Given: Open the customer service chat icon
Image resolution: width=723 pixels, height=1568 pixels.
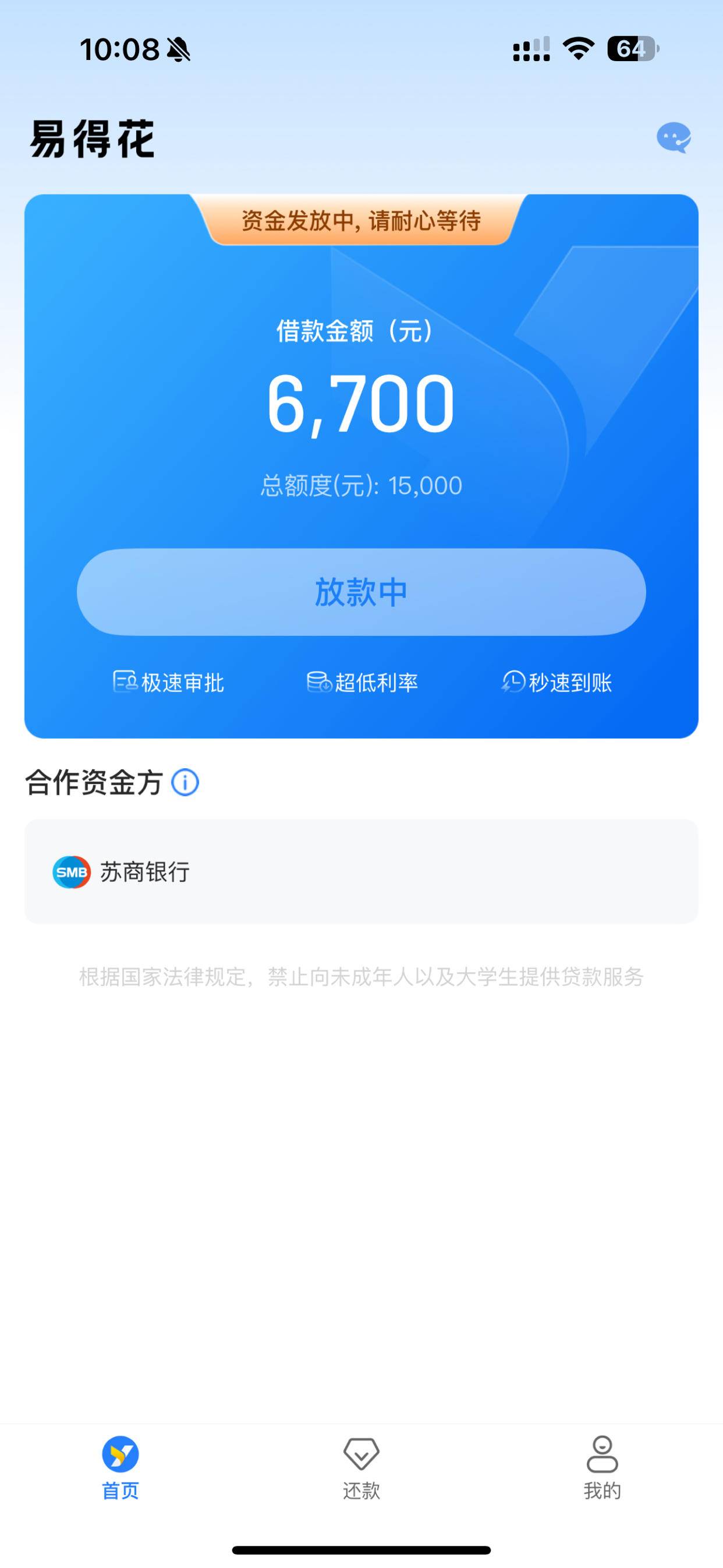Looking at the screenshot, I should point(674,137).
